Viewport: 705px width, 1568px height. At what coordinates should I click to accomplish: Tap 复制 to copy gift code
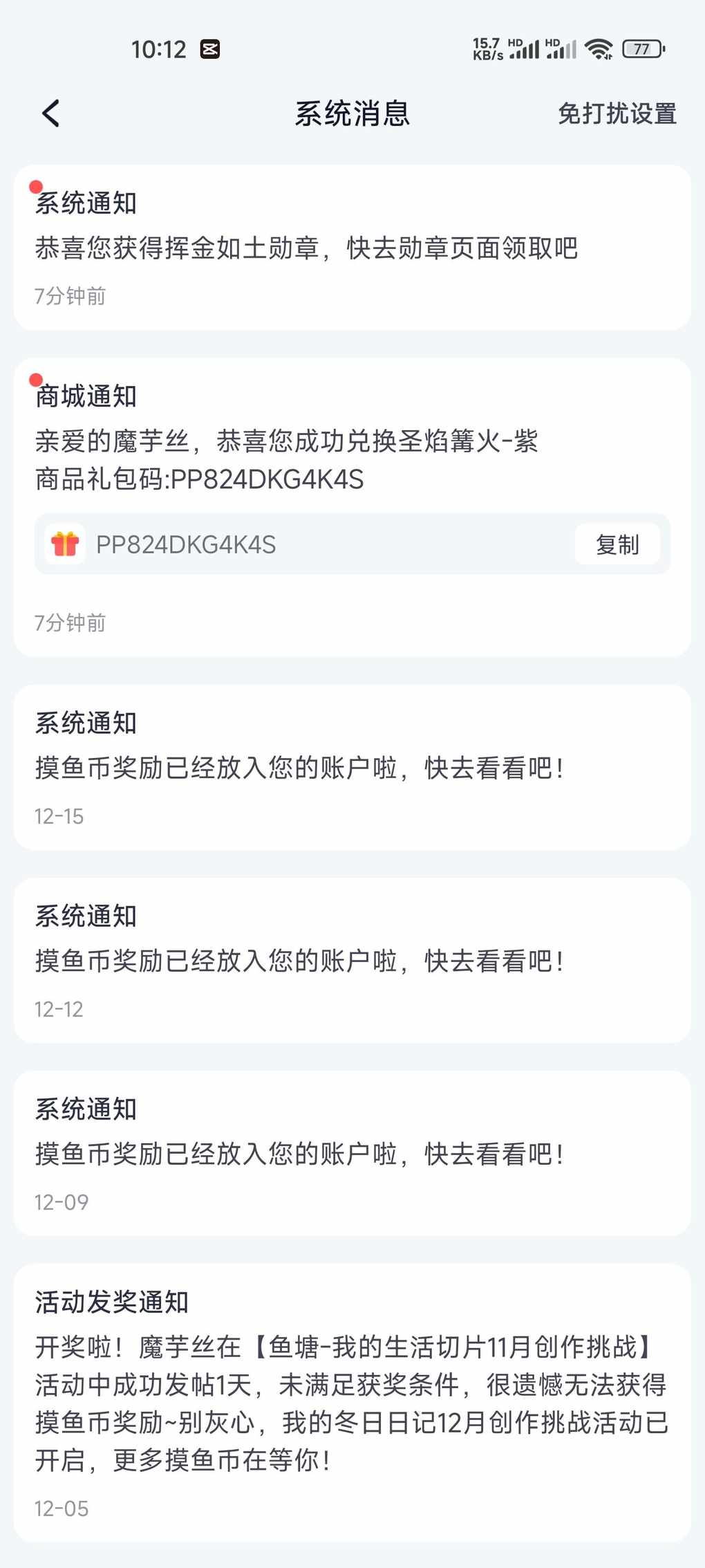[x=617, y=544]
